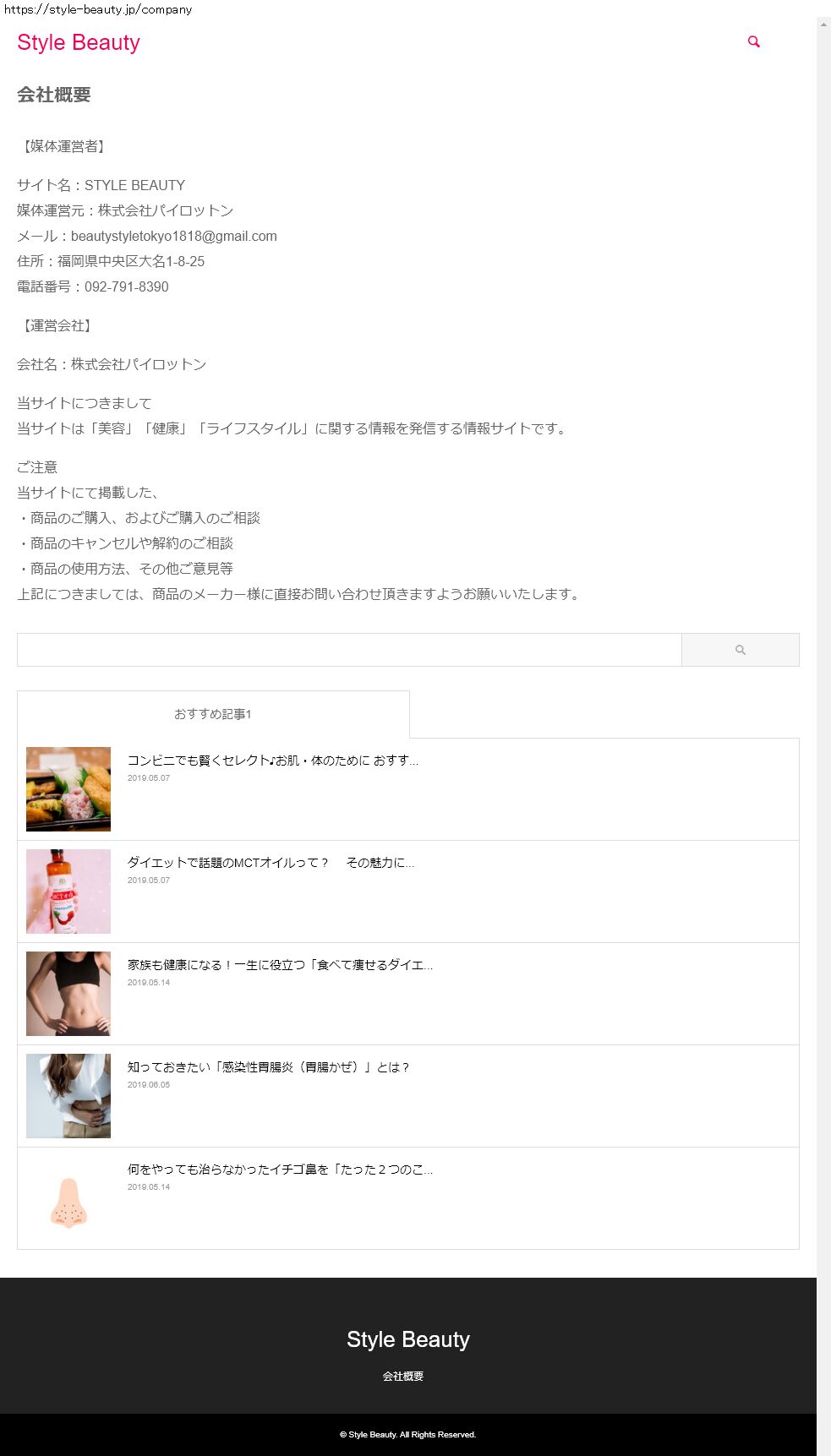Go to the Style Beauty home logo link
Image resolution: width=831 pixels, height=1456 pixels.
[x=79, y=42]
